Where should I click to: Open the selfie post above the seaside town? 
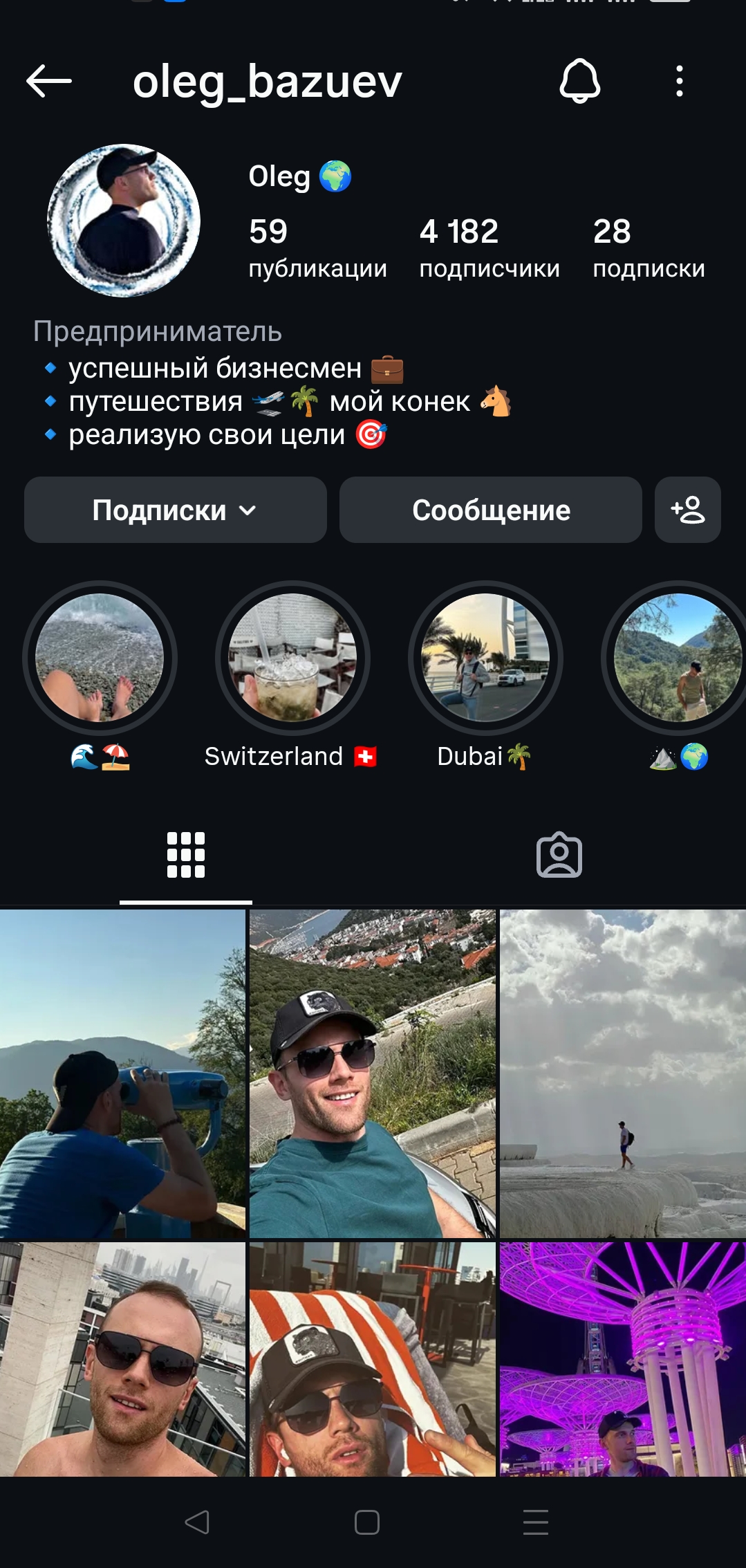[373, 1073]
